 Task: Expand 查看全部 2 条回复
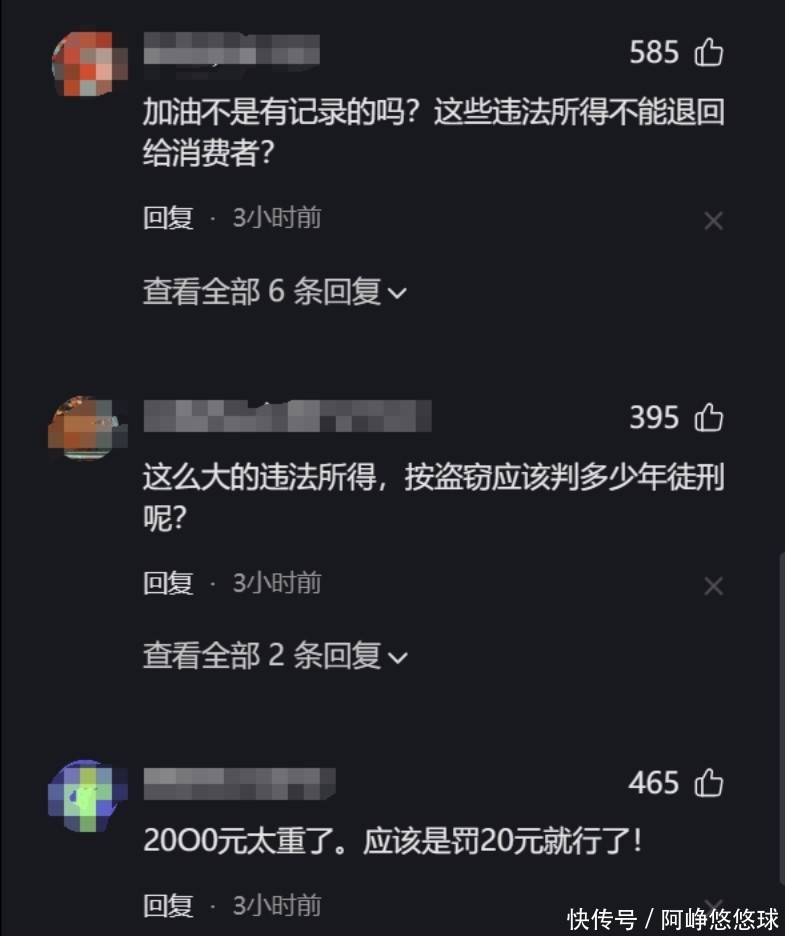[275, 656]
